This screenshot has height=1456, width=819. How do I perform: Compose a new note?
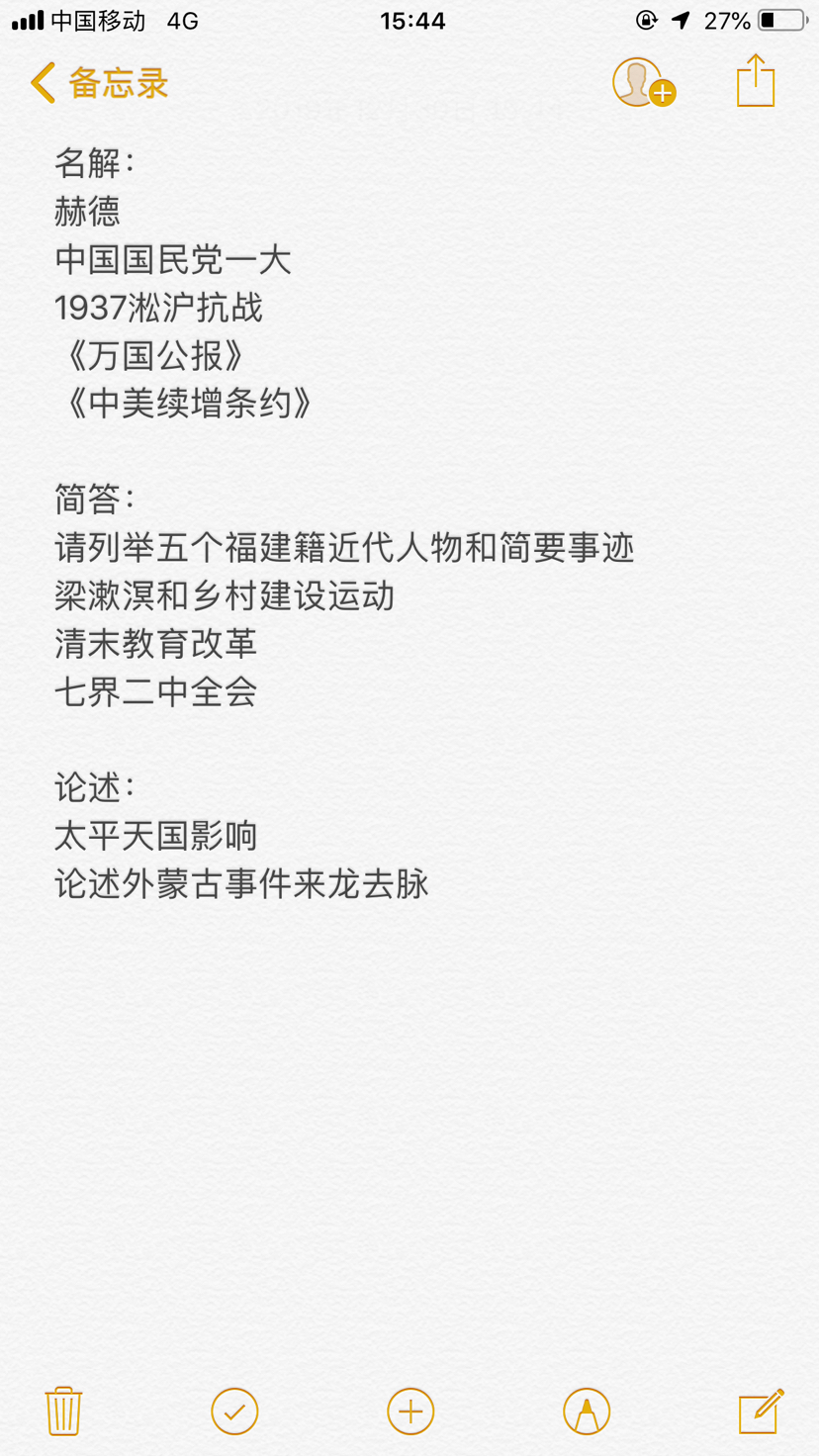click(x=762, y=1410)
